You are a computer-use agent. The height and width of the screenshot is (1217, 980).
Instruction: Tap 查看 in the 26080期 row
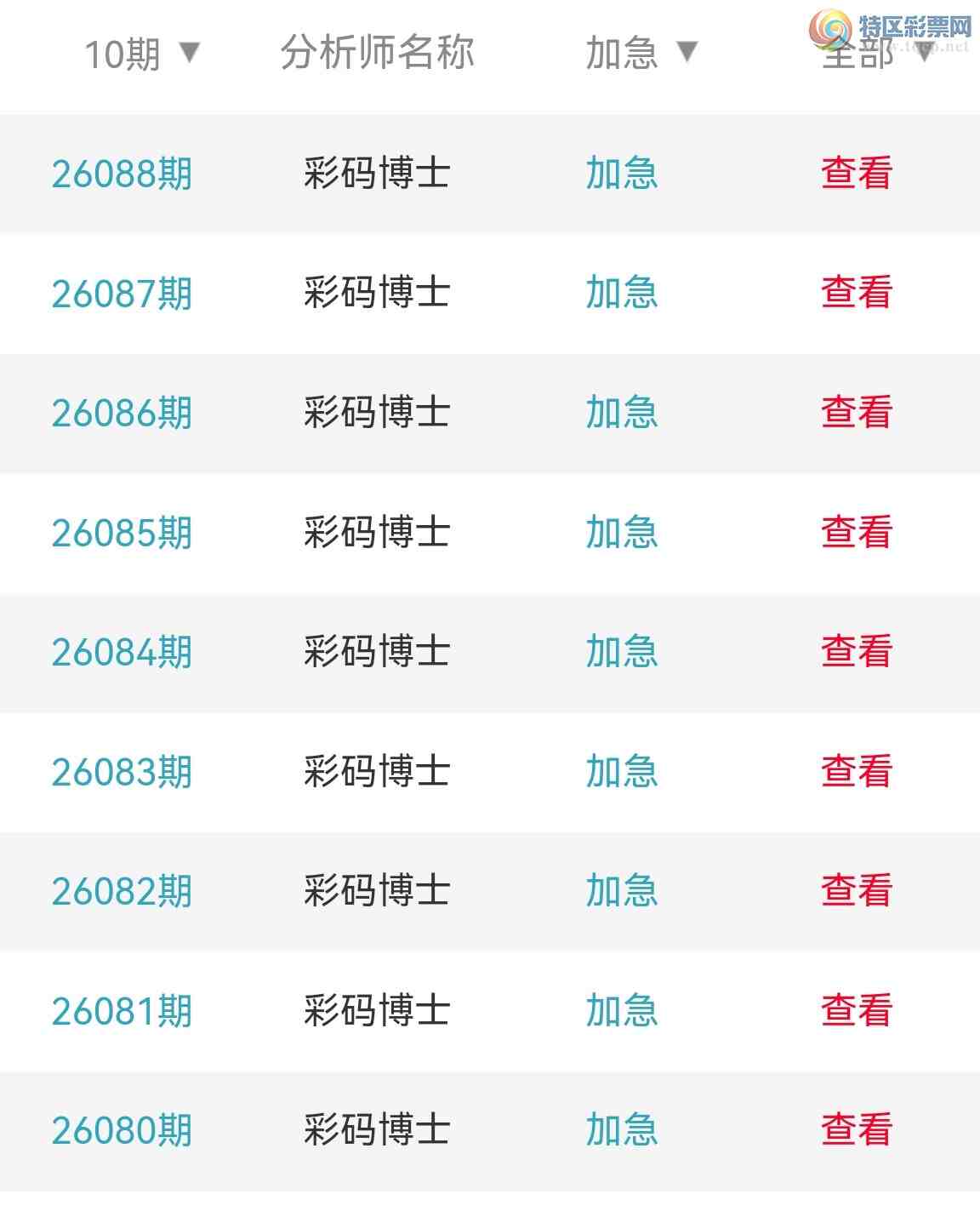[856, 1130]
